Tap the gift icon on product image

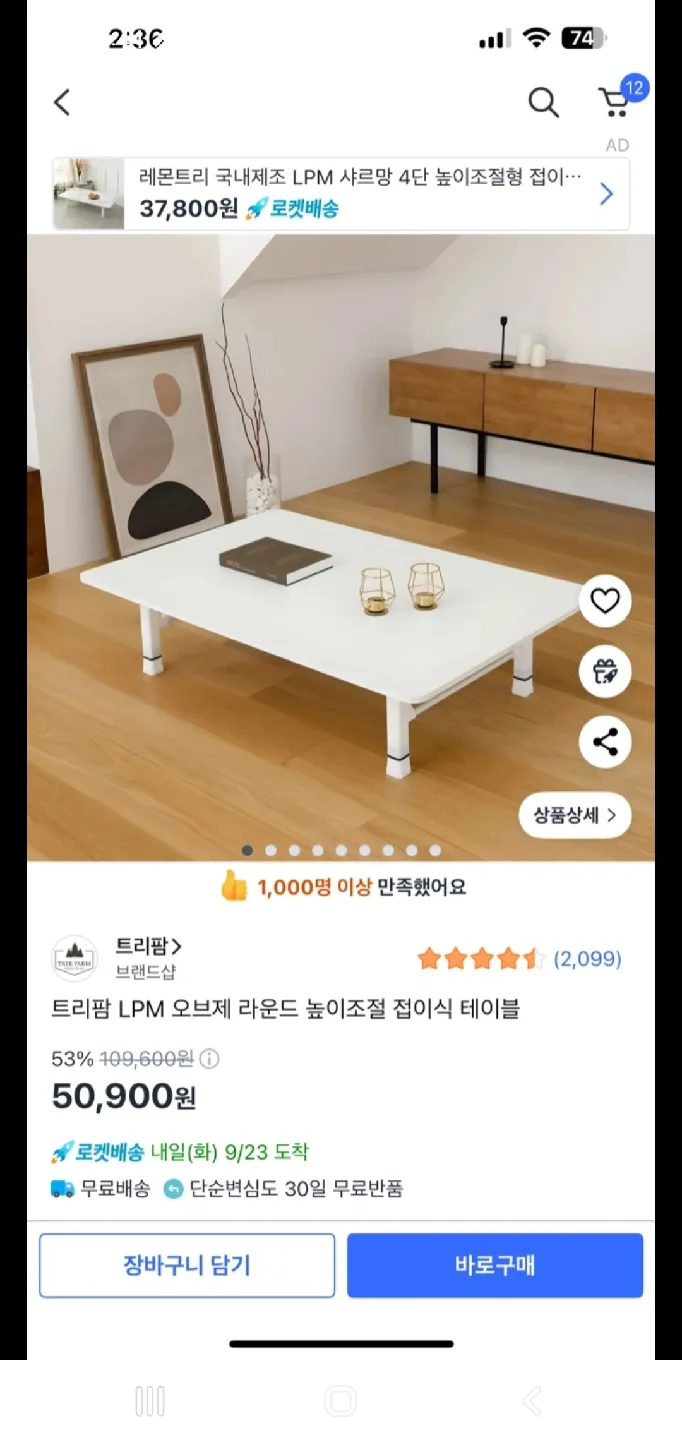[x=605, y=672]
